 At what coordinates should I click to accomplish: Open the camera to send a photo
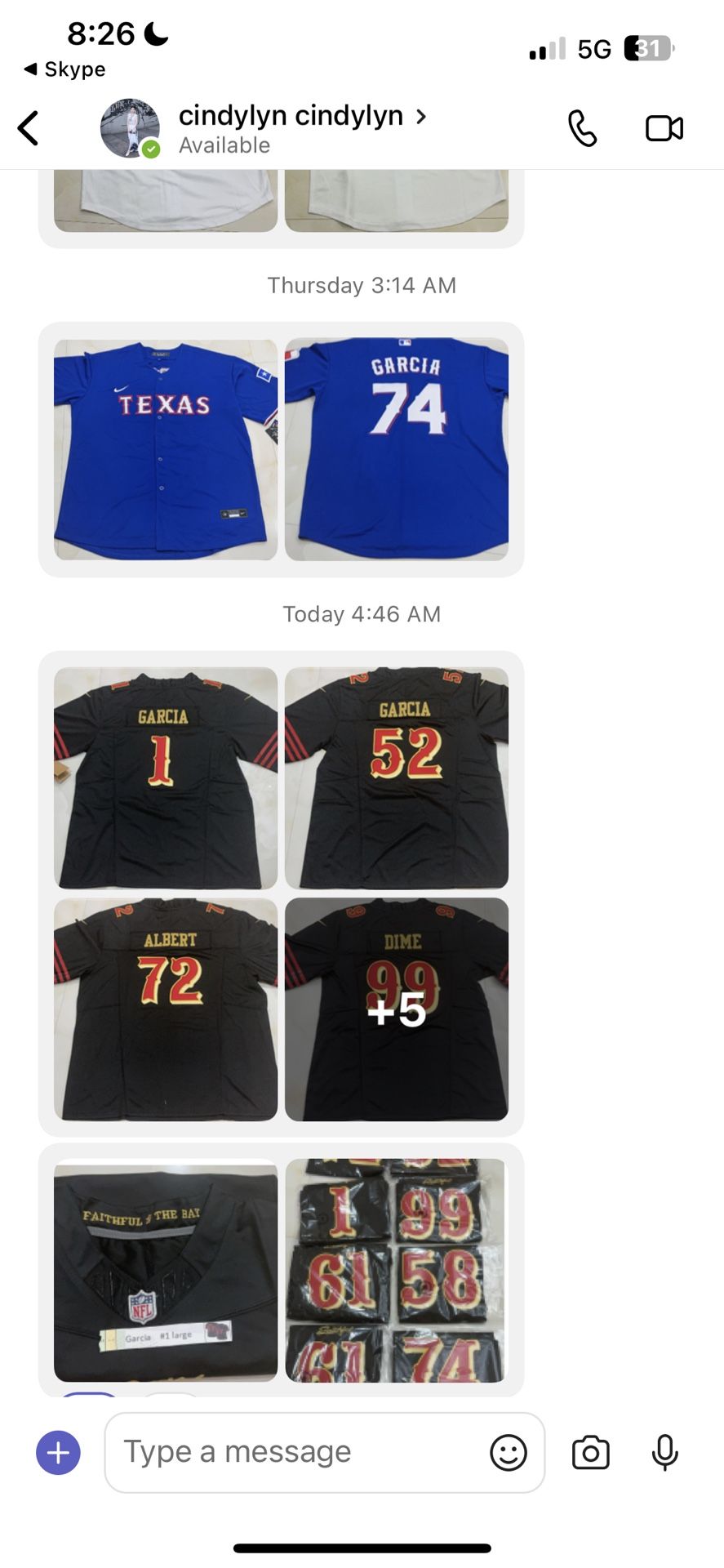click(589, 1452)
